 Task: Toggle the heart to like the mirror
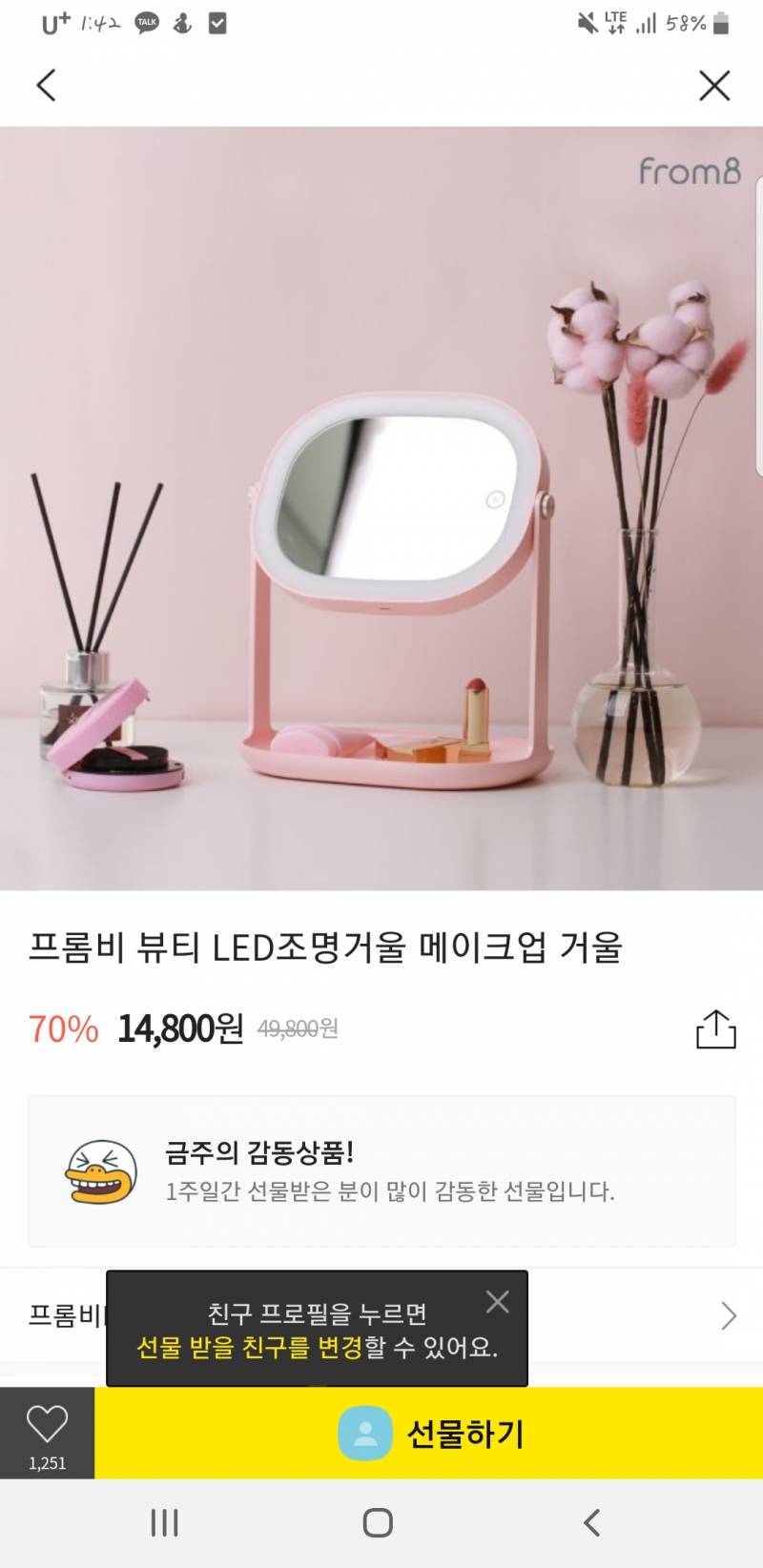click(46, 1423)
